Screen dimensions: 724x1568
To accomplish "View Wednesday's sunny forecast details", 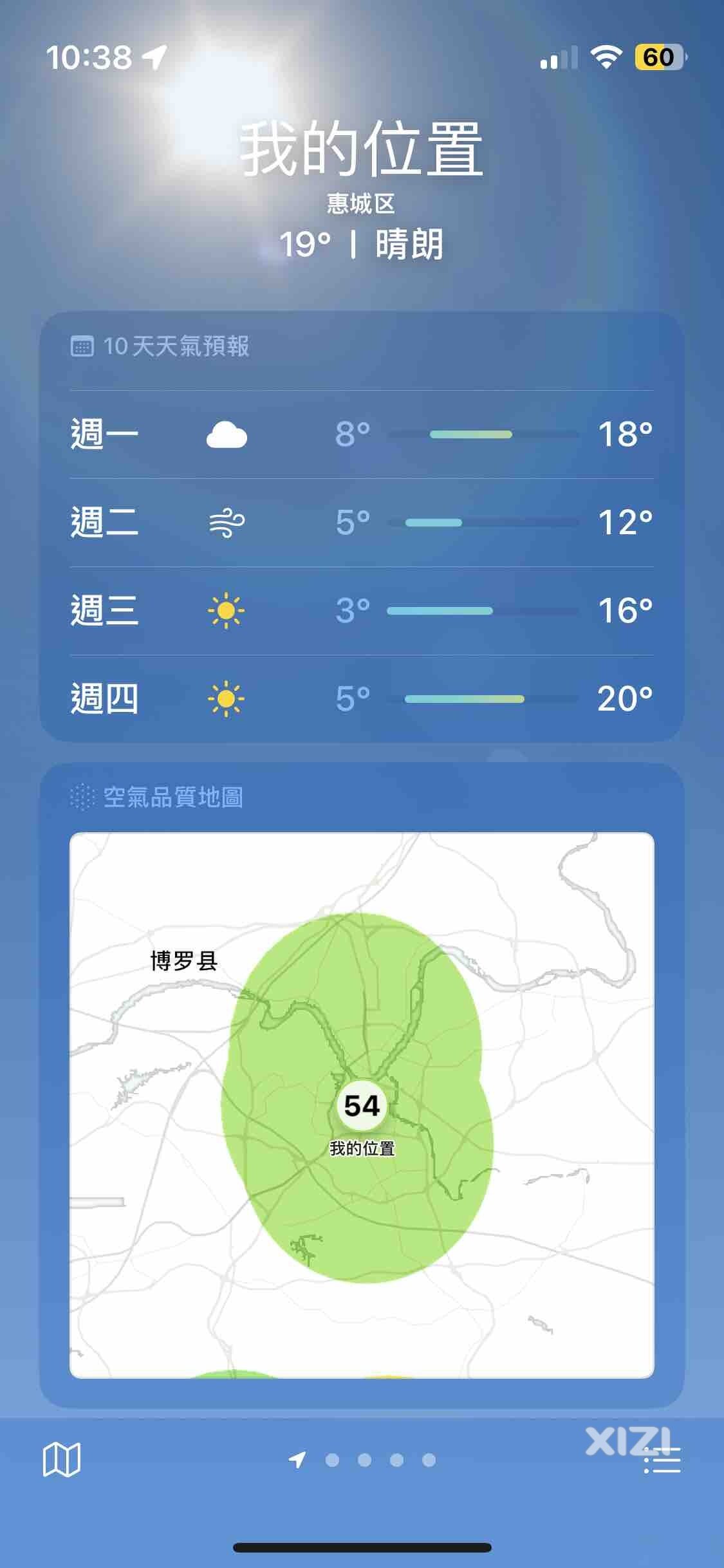I will 362,610.
